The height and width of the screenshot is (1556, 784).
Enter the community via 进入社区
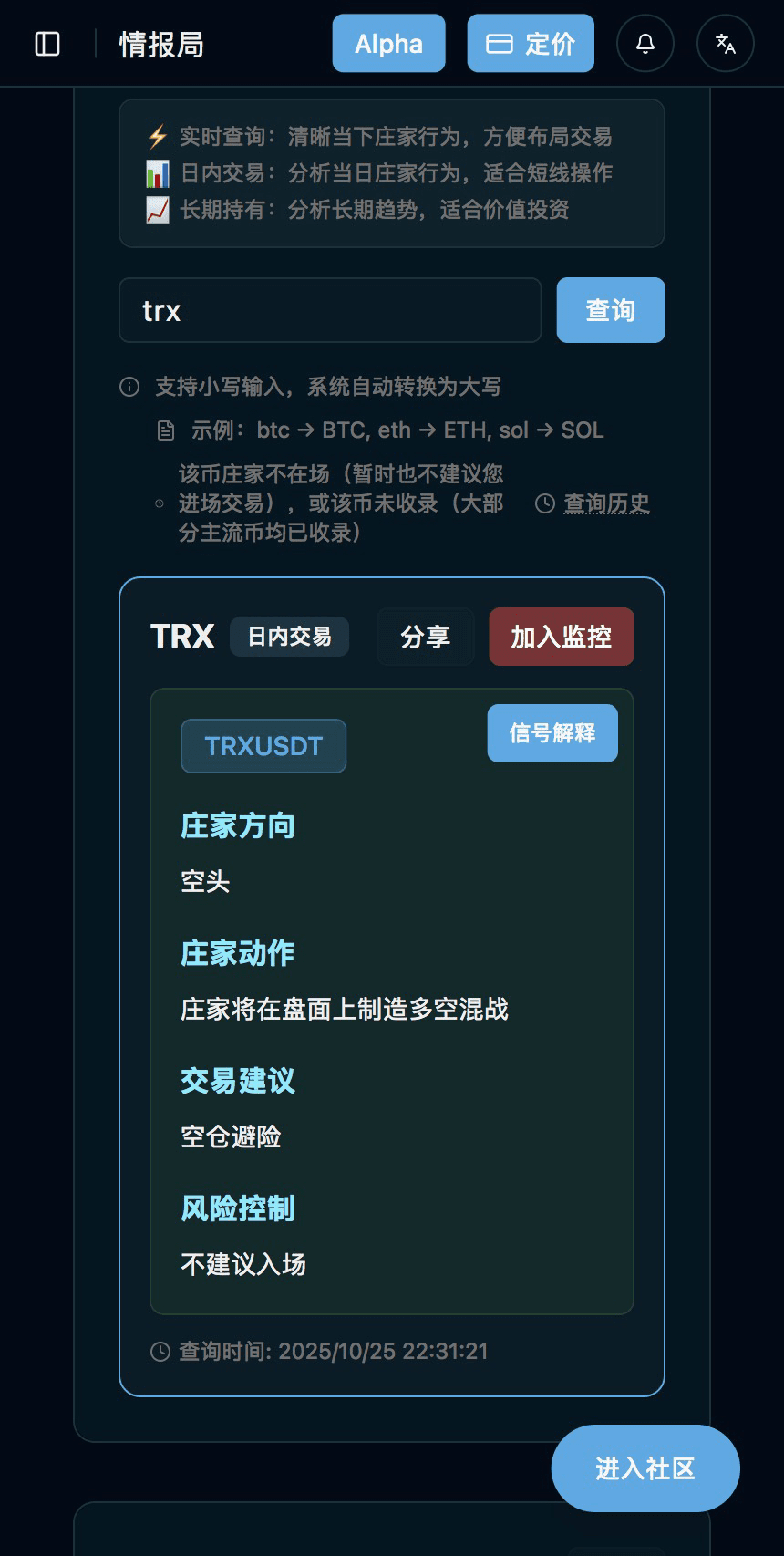645,1468
